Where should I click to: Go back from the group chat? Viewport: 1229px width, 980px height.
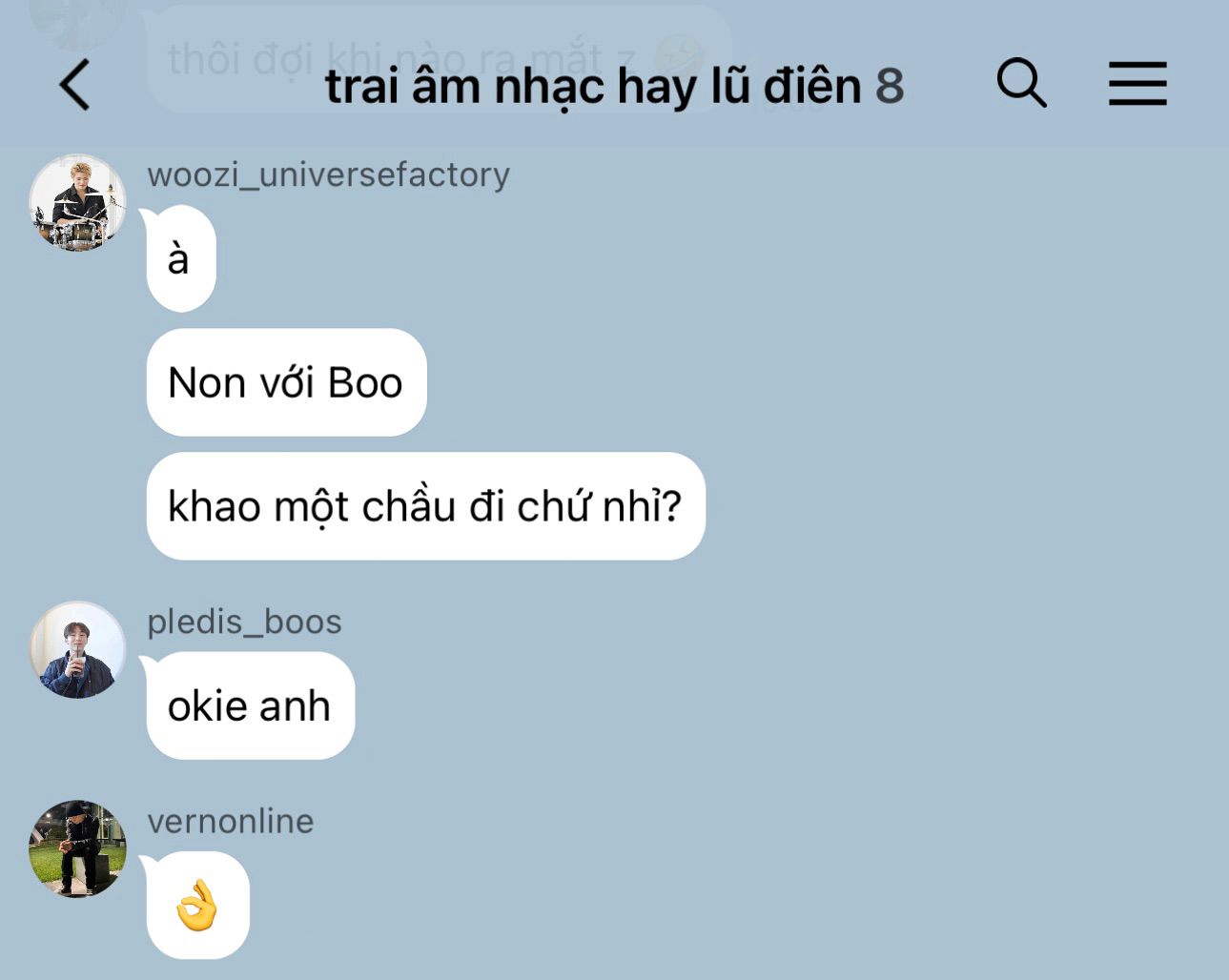pos(74,84)
